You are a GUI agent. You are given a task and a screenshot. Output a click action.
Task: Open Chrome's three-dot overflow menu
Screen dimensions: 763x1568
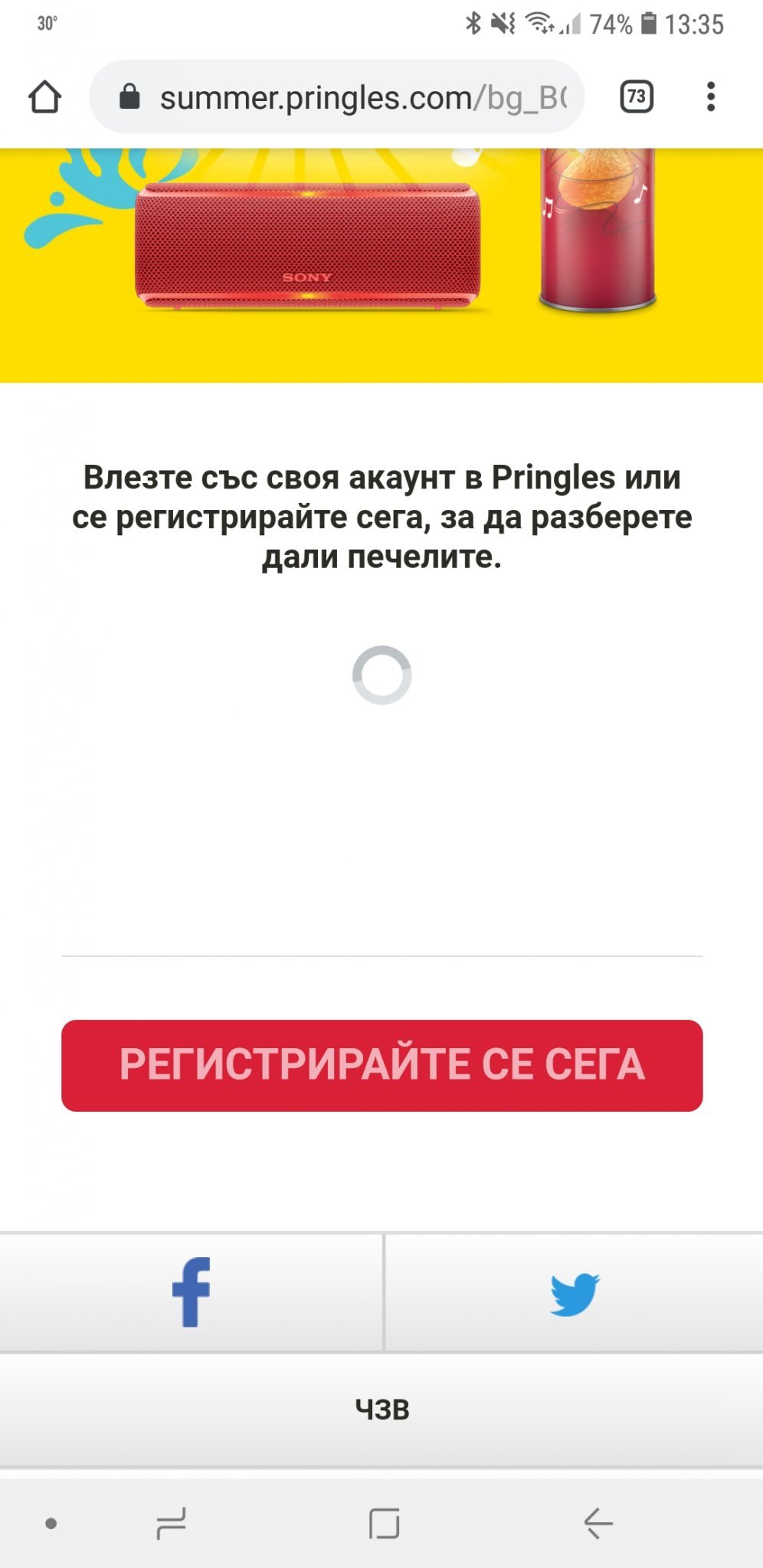[711, 97]
